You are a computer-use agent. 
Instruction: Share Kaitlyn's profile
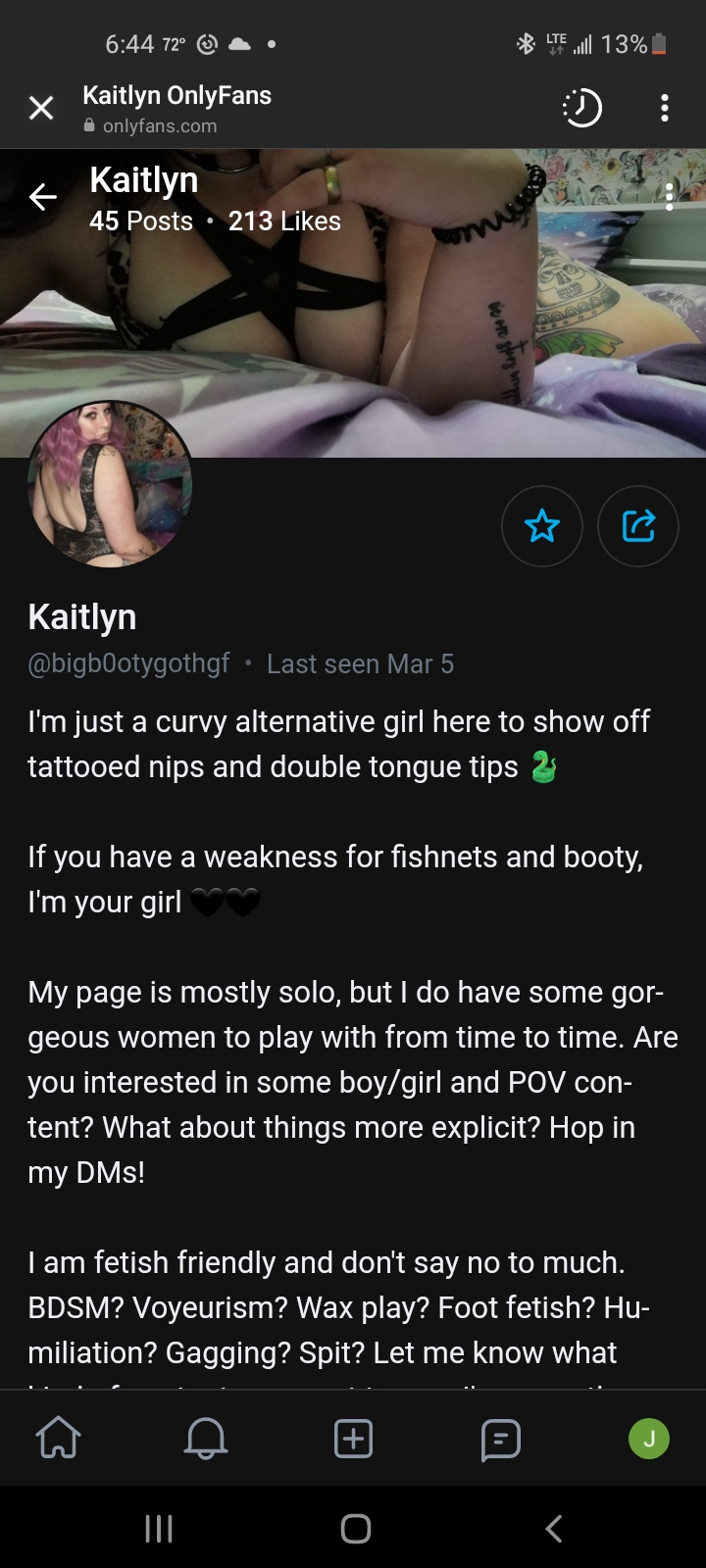click(638, 526)
